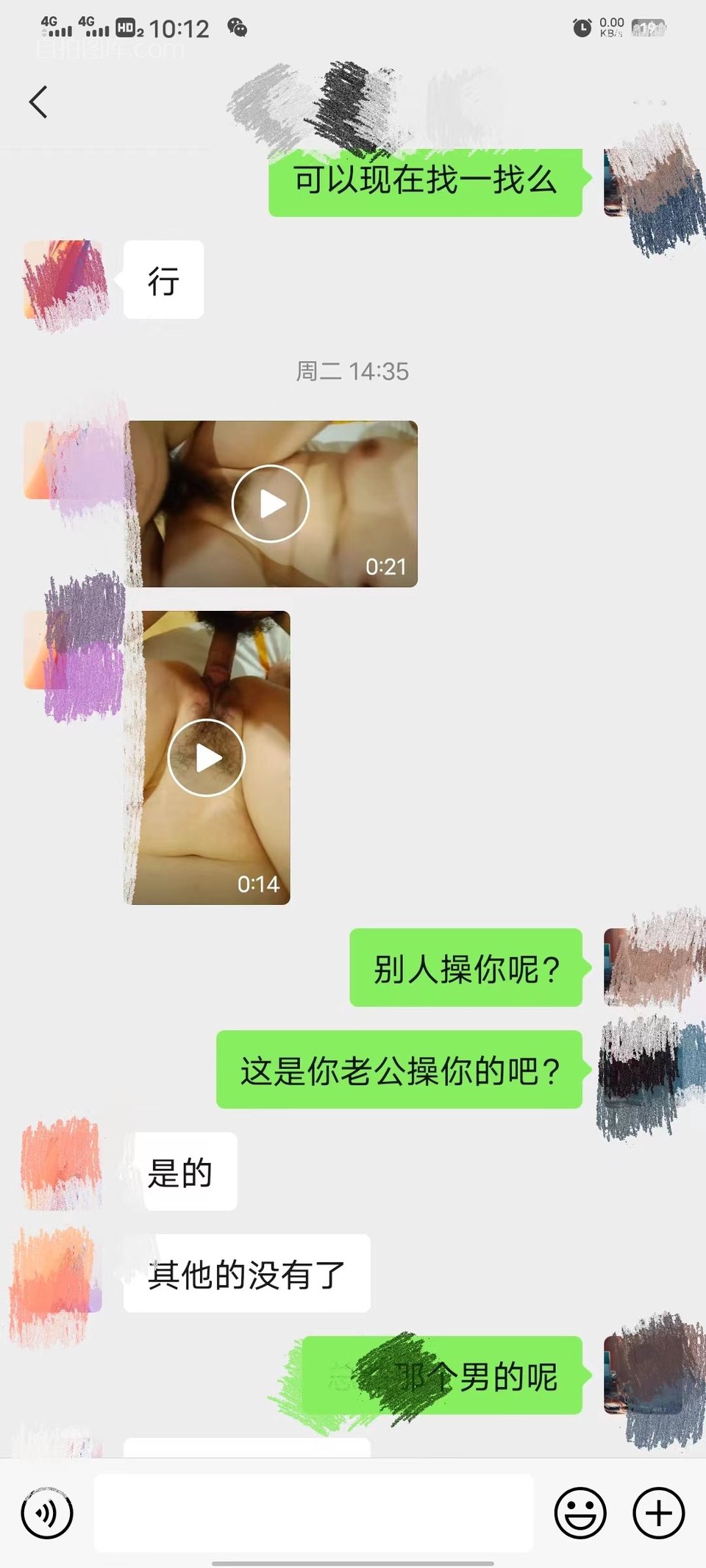Switch to voice message input
706x1568 pixels.
click(x=47, y=1513)
